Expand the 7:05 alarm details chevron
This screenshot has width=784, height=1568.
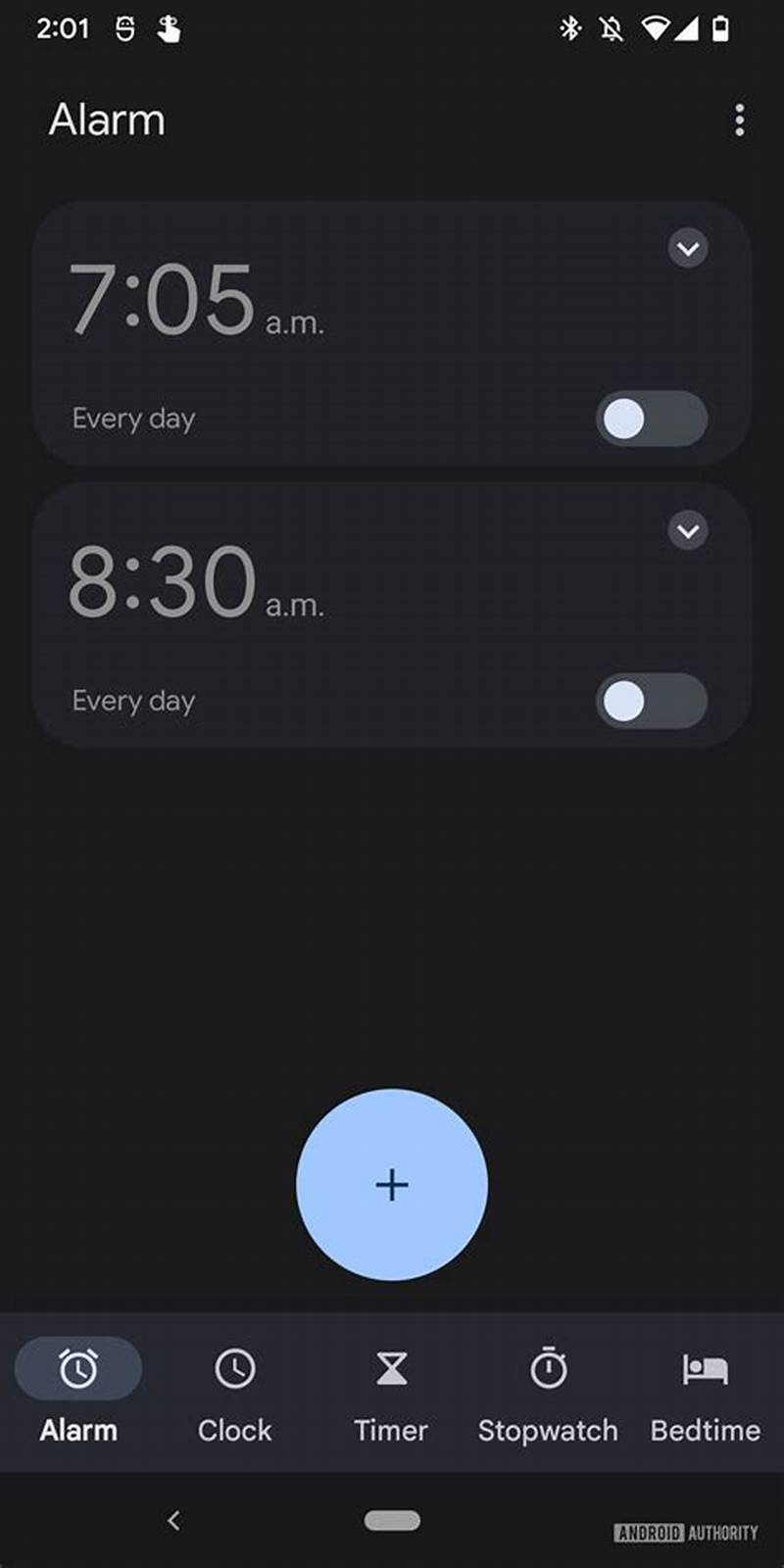688,249
